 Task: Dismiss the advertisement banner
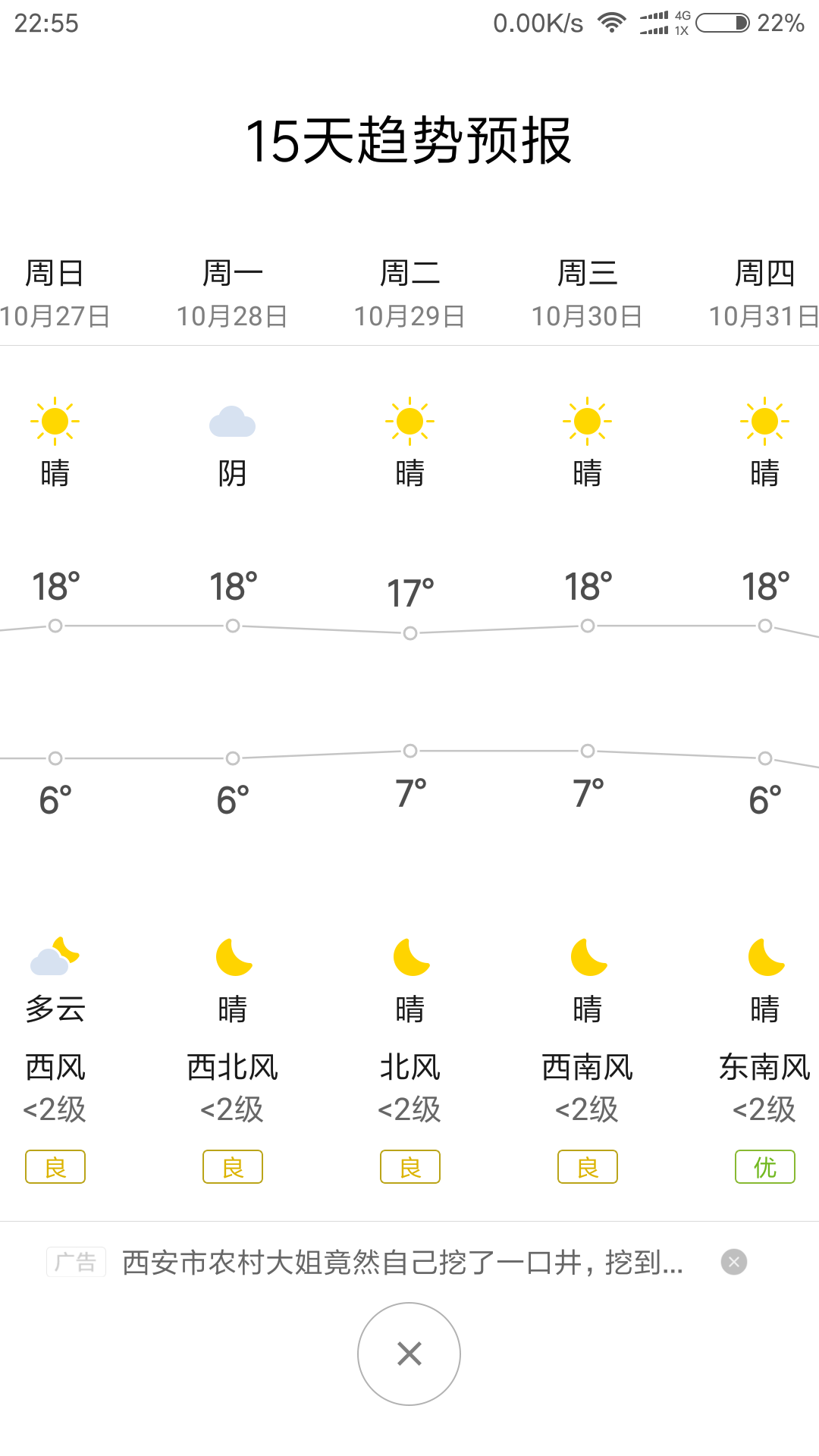[733, 1262]
